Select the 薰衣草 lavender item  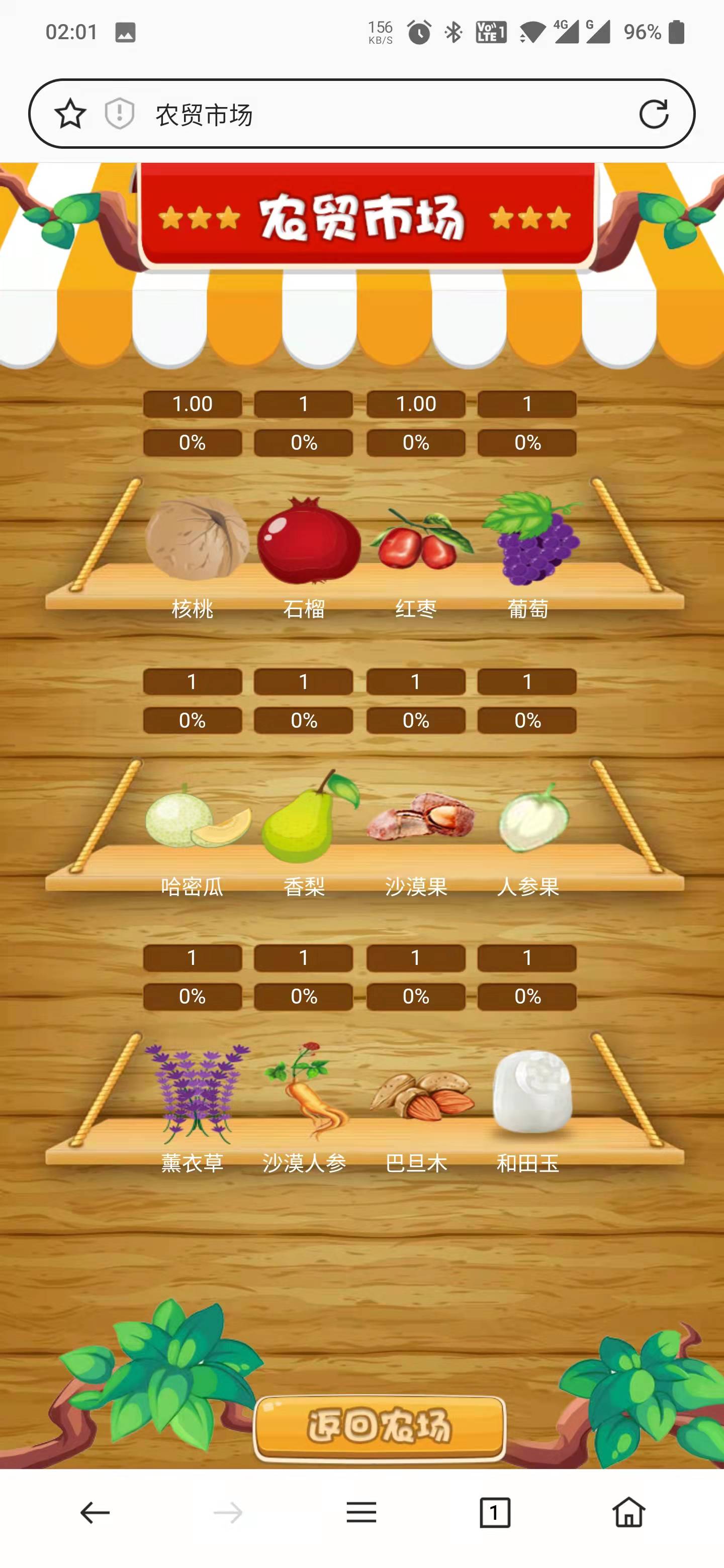195,1093
